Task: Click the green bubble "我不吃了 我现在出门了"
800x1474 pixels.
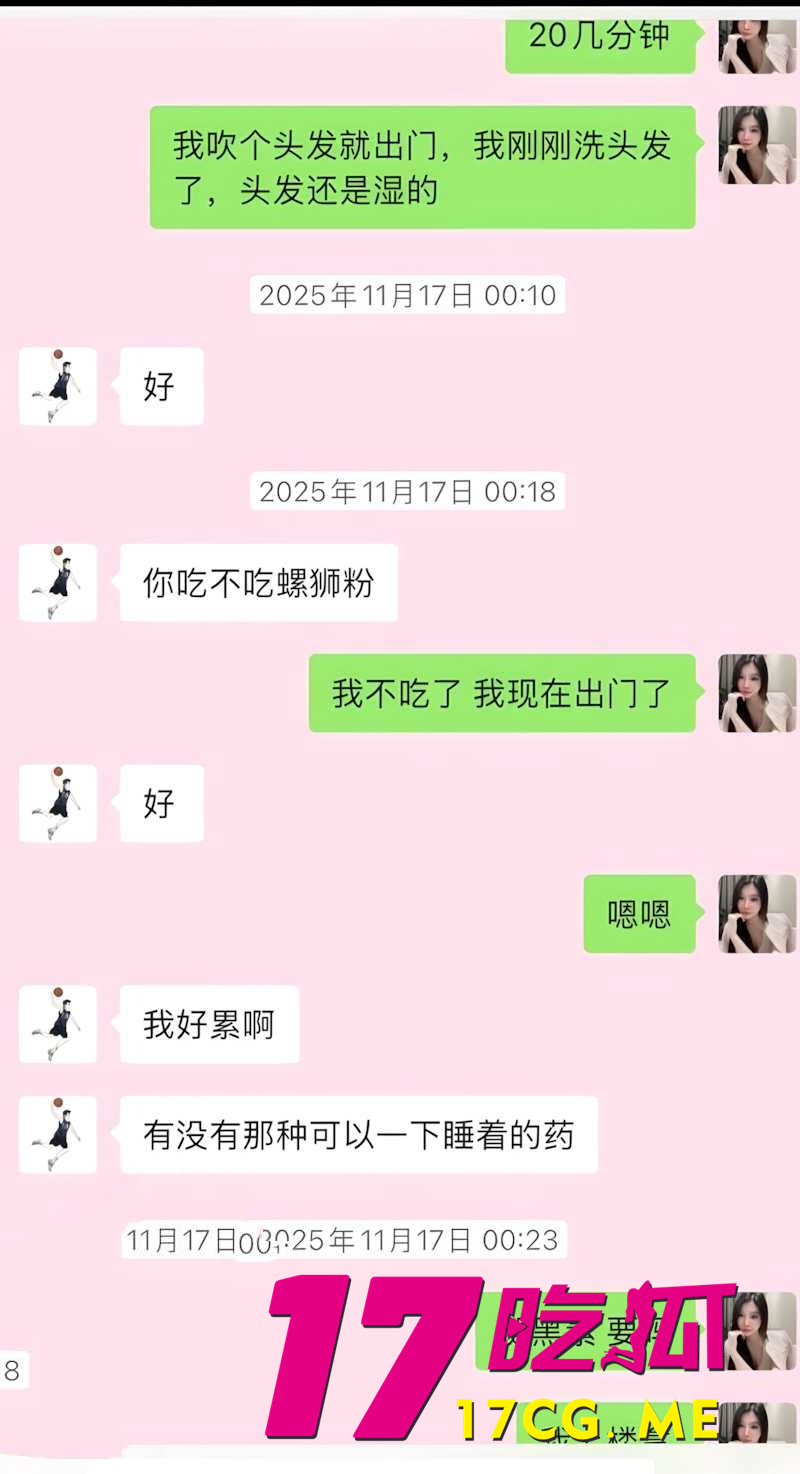Action: coord(500,693)
